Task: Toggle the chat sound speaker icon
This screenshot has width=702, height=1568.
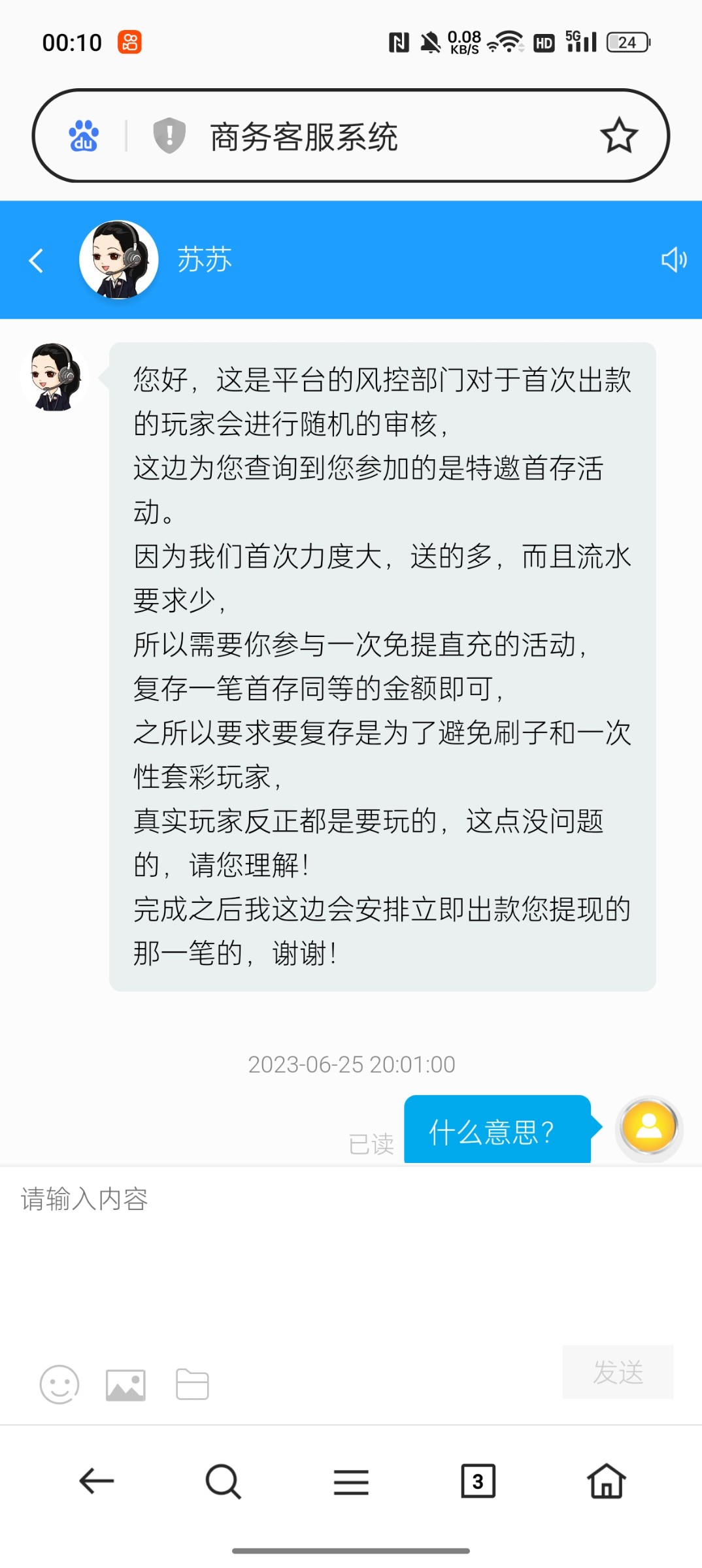Action: point(673,260)
